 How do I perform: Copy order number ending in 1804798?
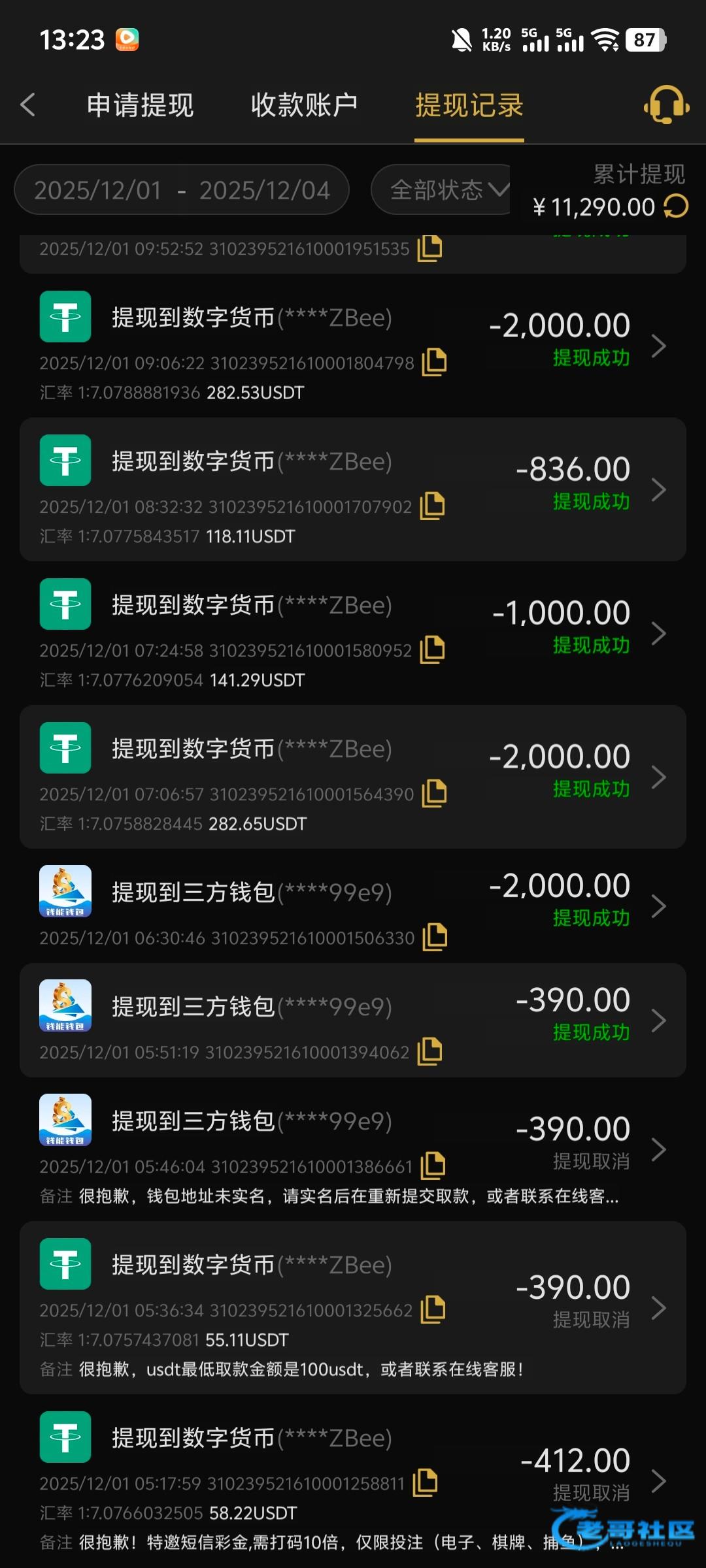(x=434, y=362)
